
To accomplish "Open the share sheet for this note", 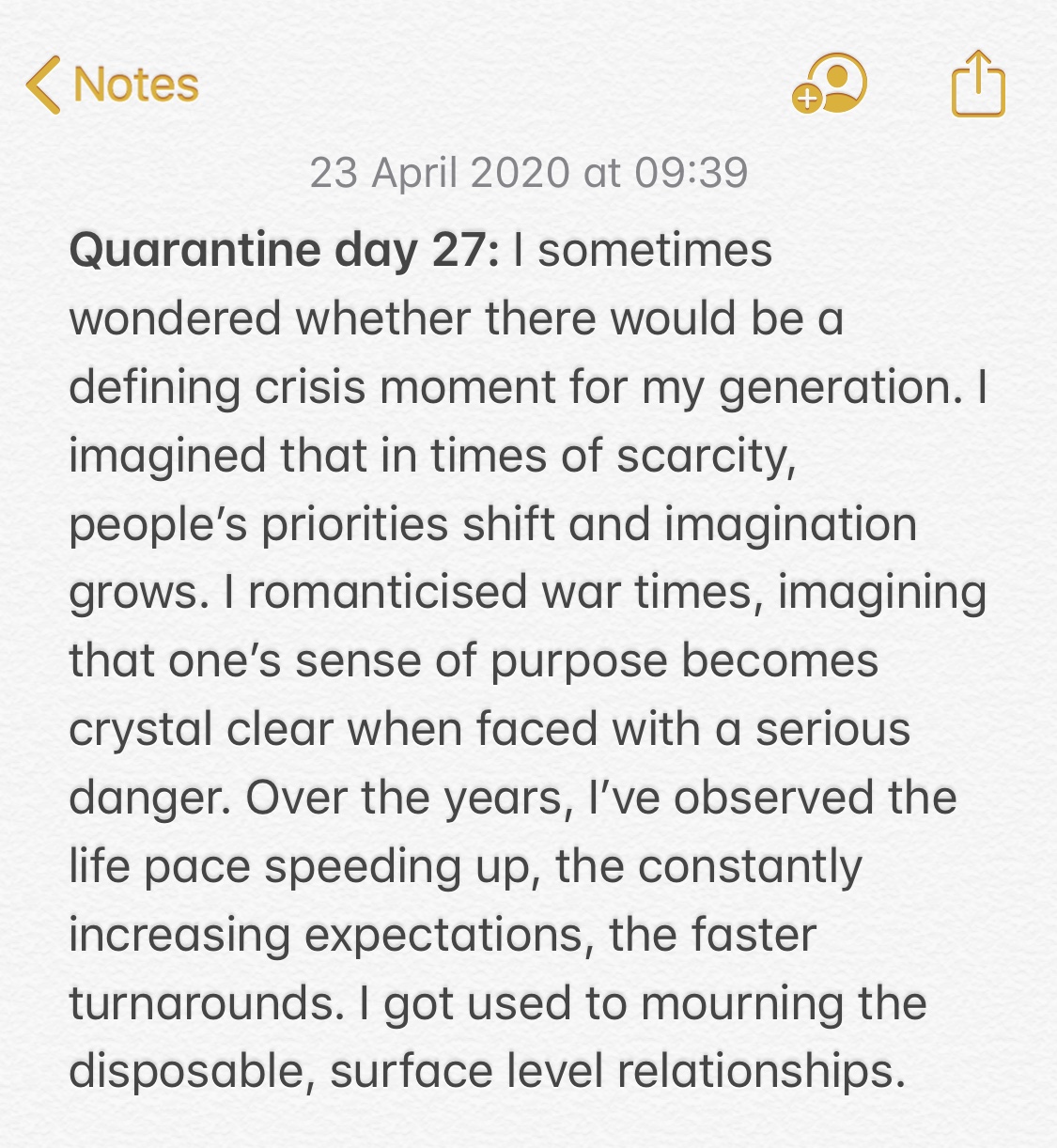I will coord(977,85).
